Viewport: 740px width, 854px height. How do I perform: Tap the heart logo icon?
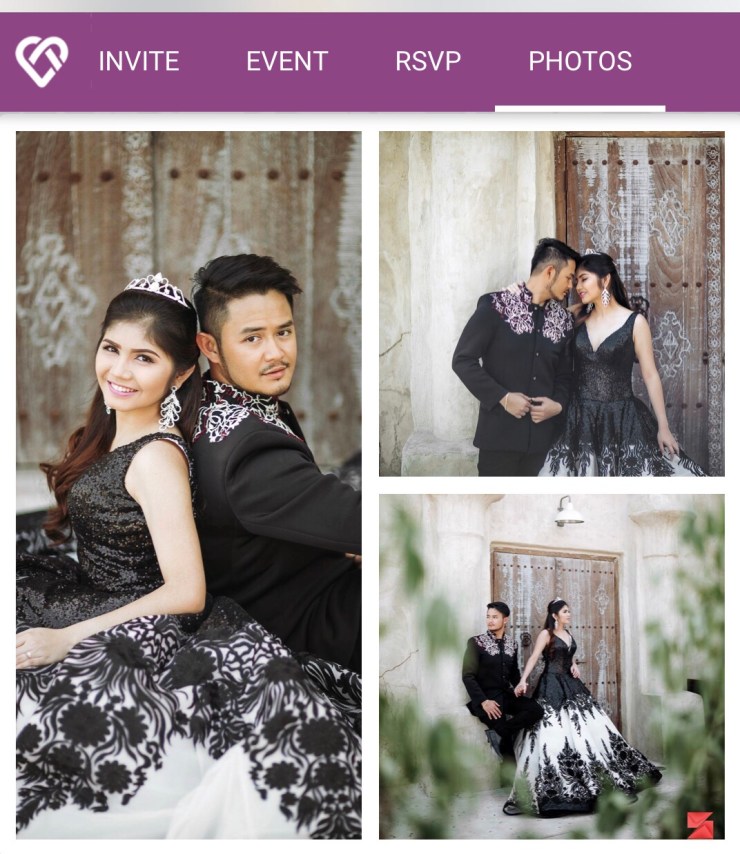pyautogui.click(x=42, y=61)
